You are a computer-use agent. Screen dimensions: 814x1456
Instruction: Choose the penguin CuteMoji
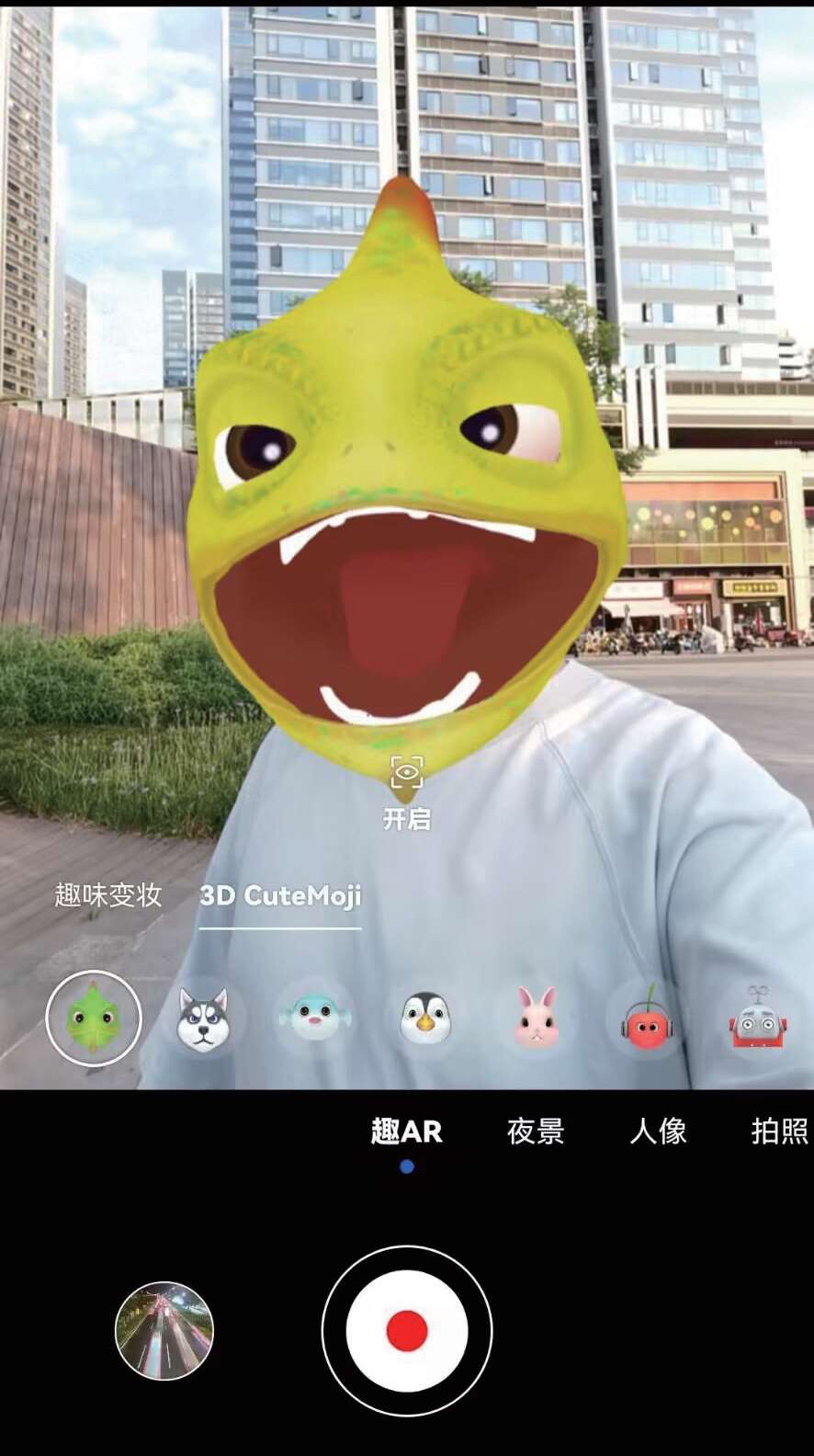tap(425, 1018)
